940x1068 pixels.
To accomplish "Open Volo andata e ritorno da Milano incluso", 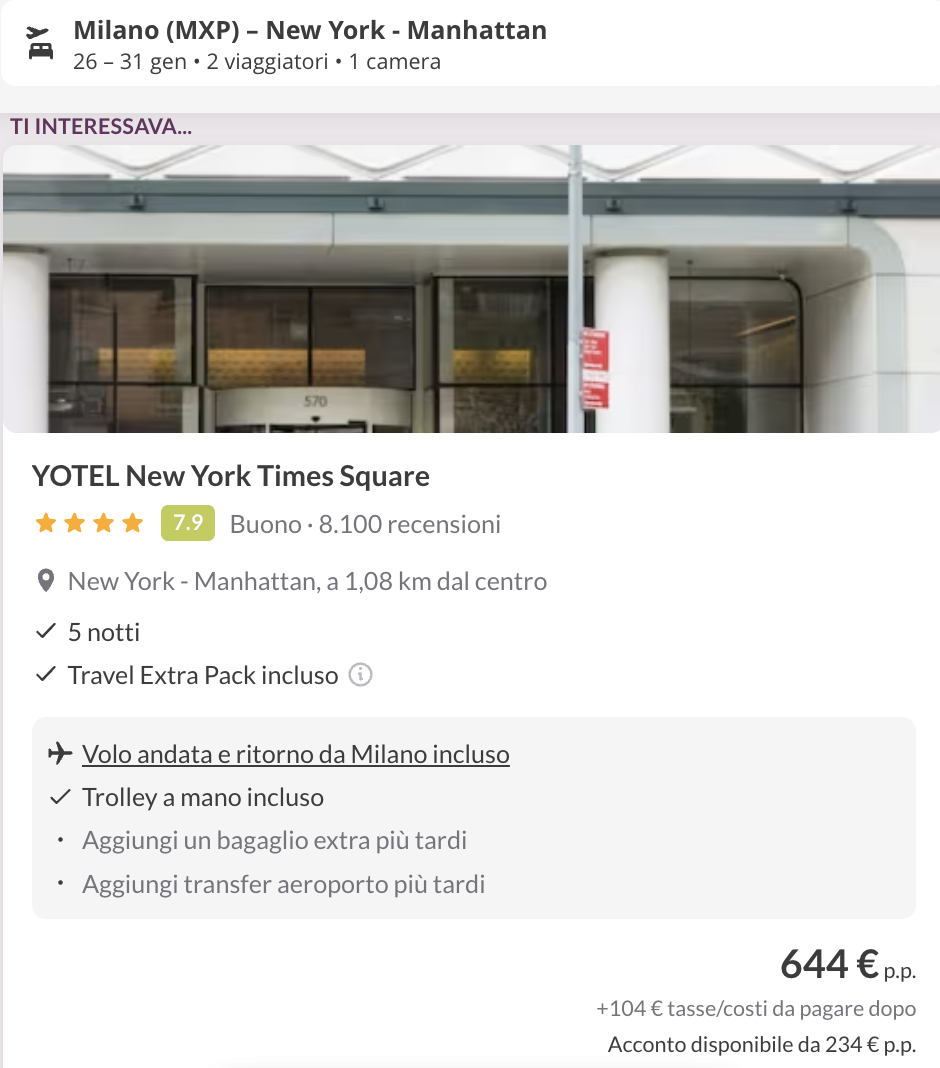I will point(296,753).
